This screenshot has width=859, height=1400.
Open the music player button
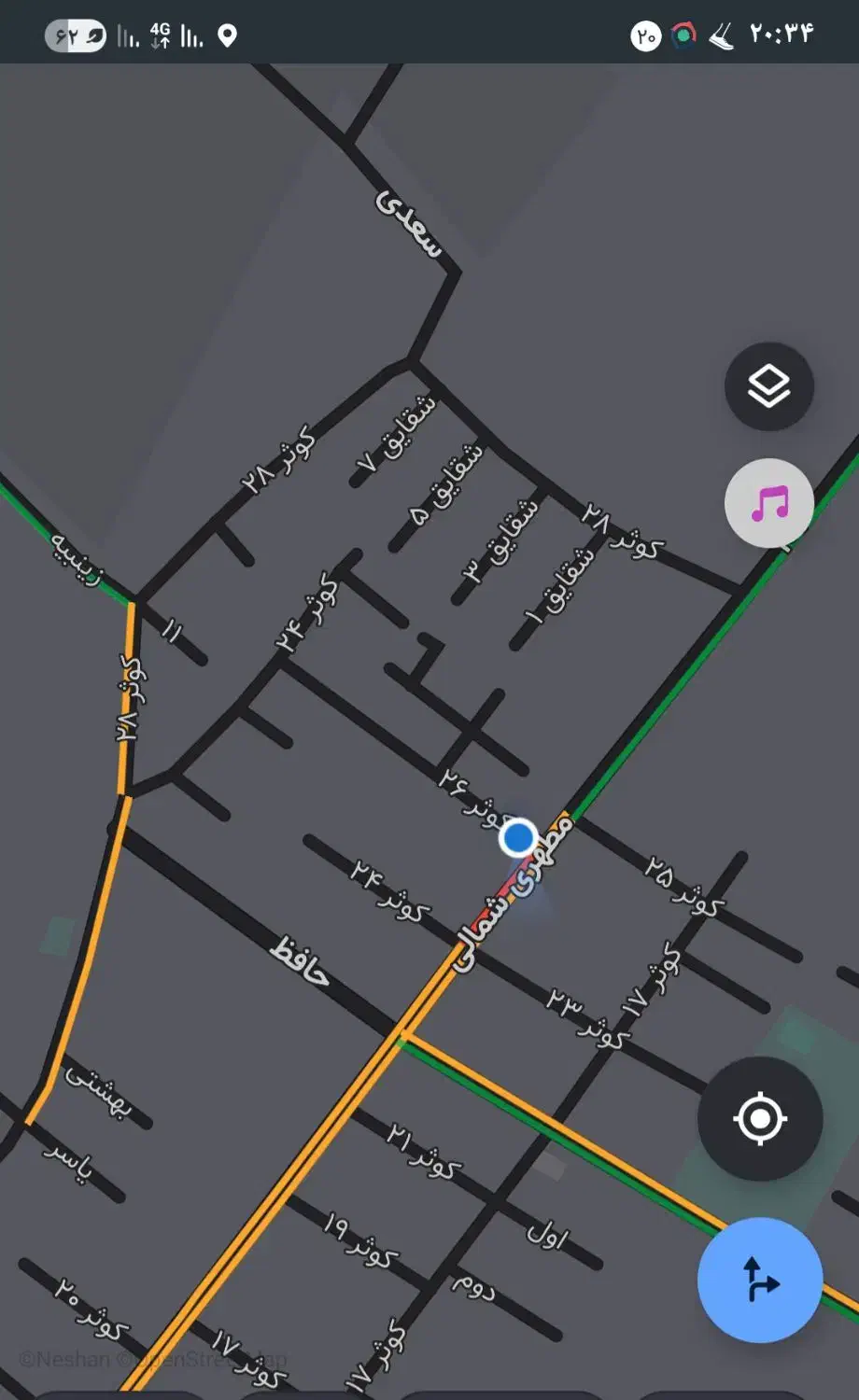769,503
